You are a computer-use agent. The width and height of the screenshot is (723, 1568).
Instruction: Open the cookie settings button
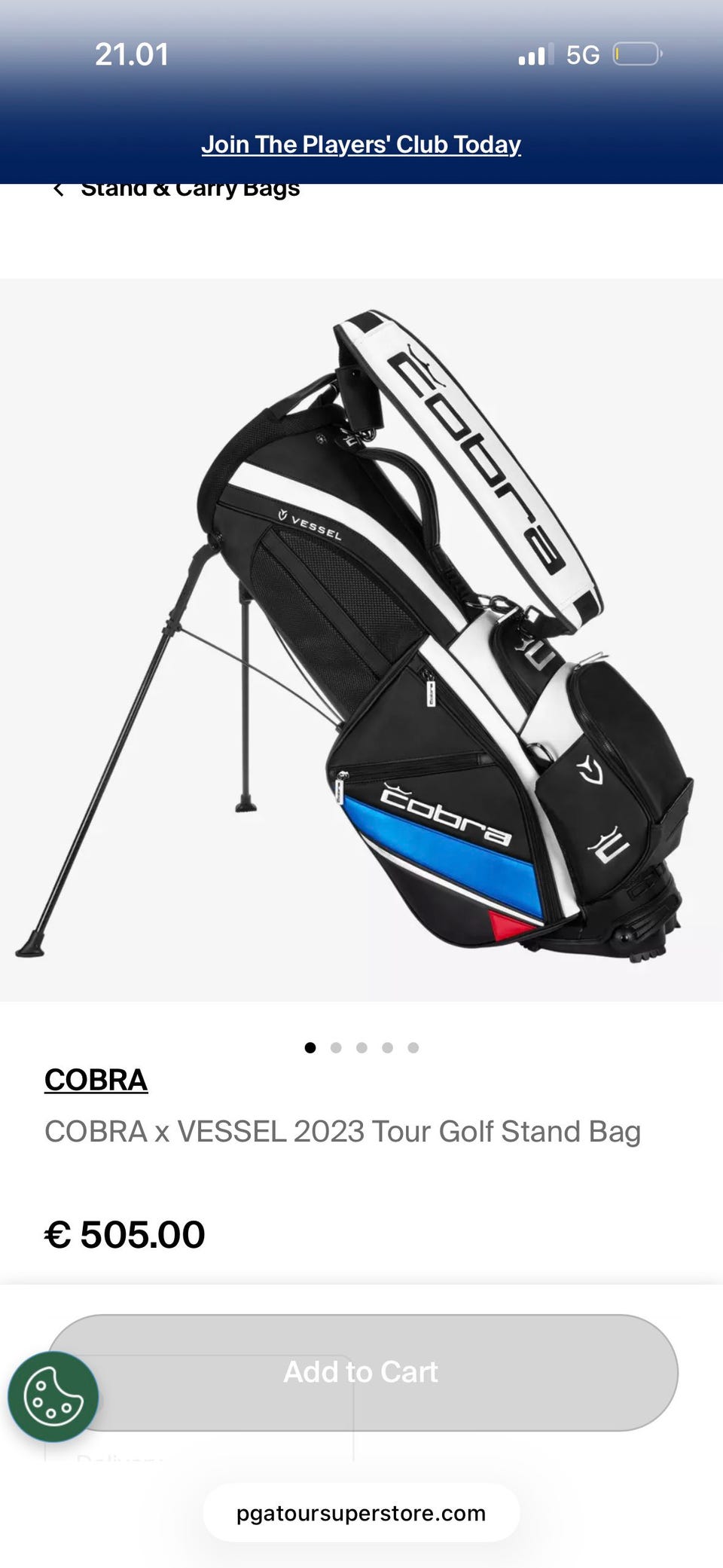[53, 1397]
